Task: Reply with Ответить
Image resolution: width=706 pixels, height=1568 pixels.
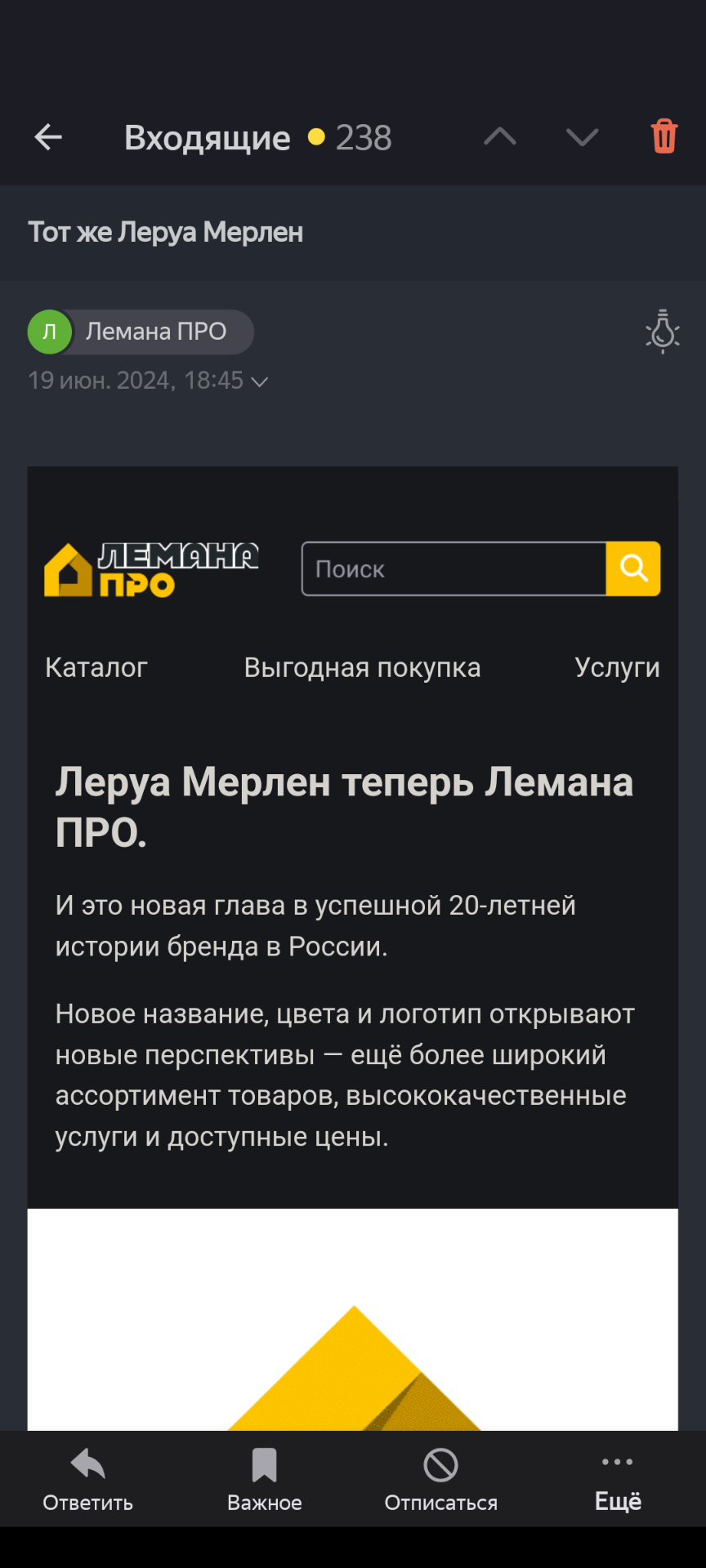Action: [88, 1480]
